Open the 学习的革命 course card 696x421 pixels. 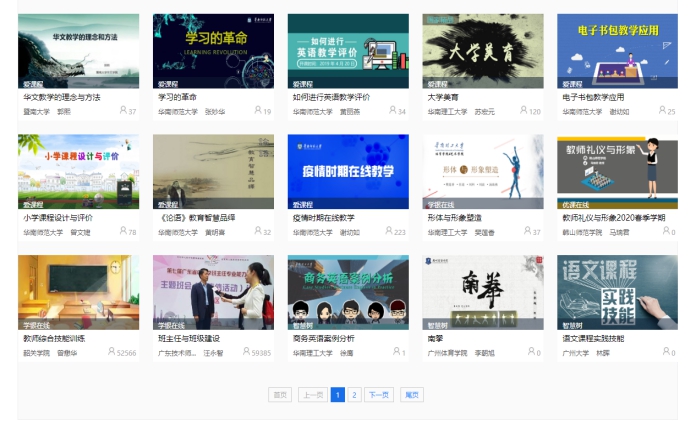click(x=213, y=51)
